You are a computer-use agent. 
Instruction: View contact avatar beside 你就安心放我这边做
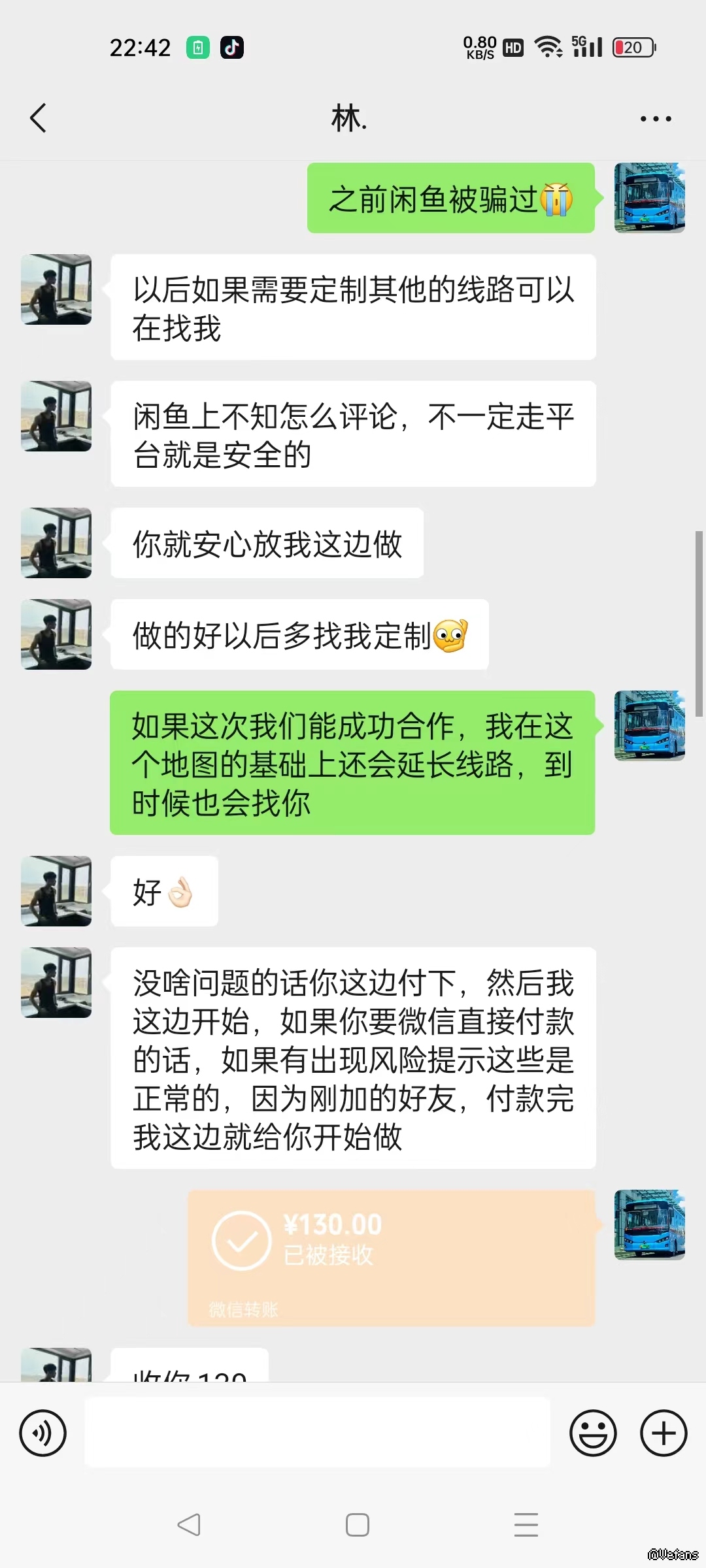(56, 543)
